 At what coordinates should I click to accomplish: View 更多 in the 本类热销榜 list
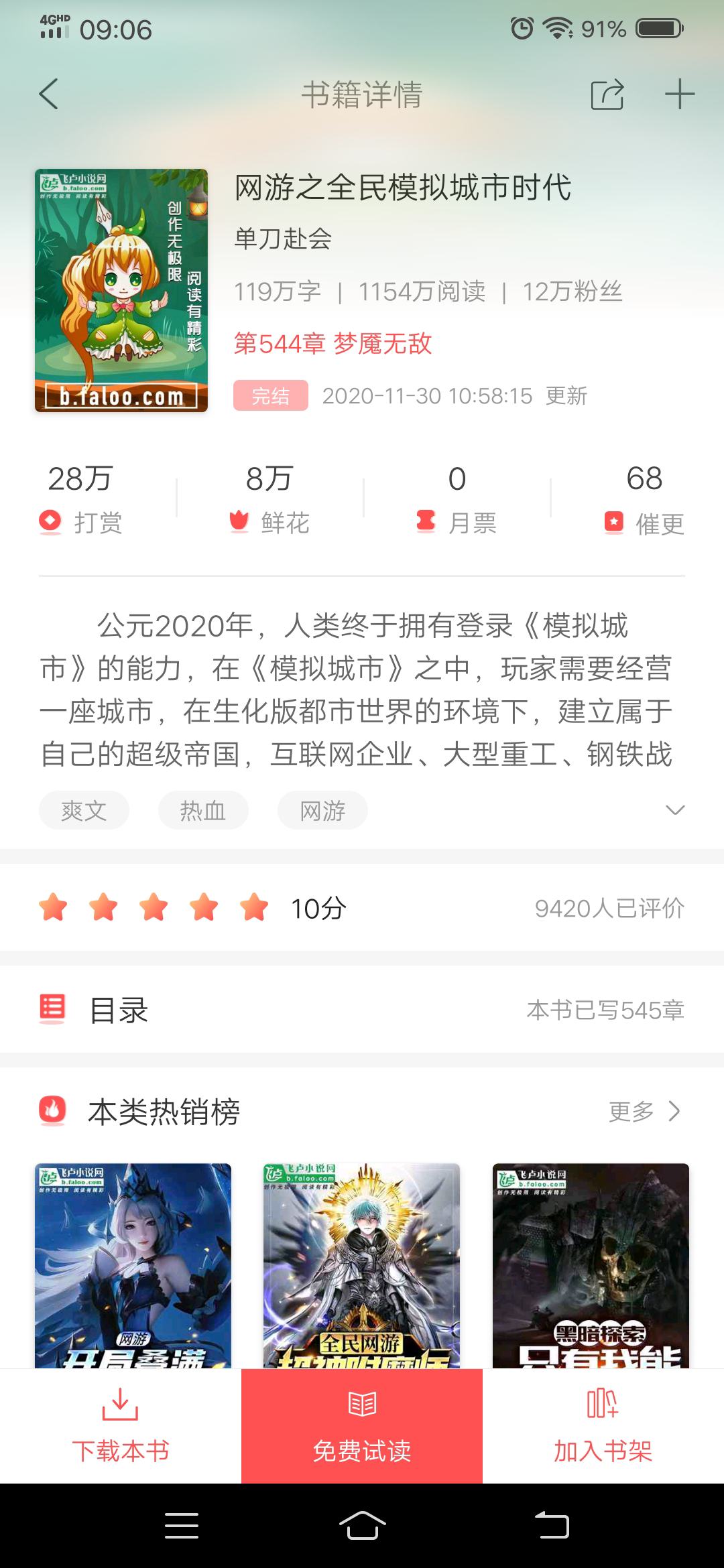(644, 1112)
